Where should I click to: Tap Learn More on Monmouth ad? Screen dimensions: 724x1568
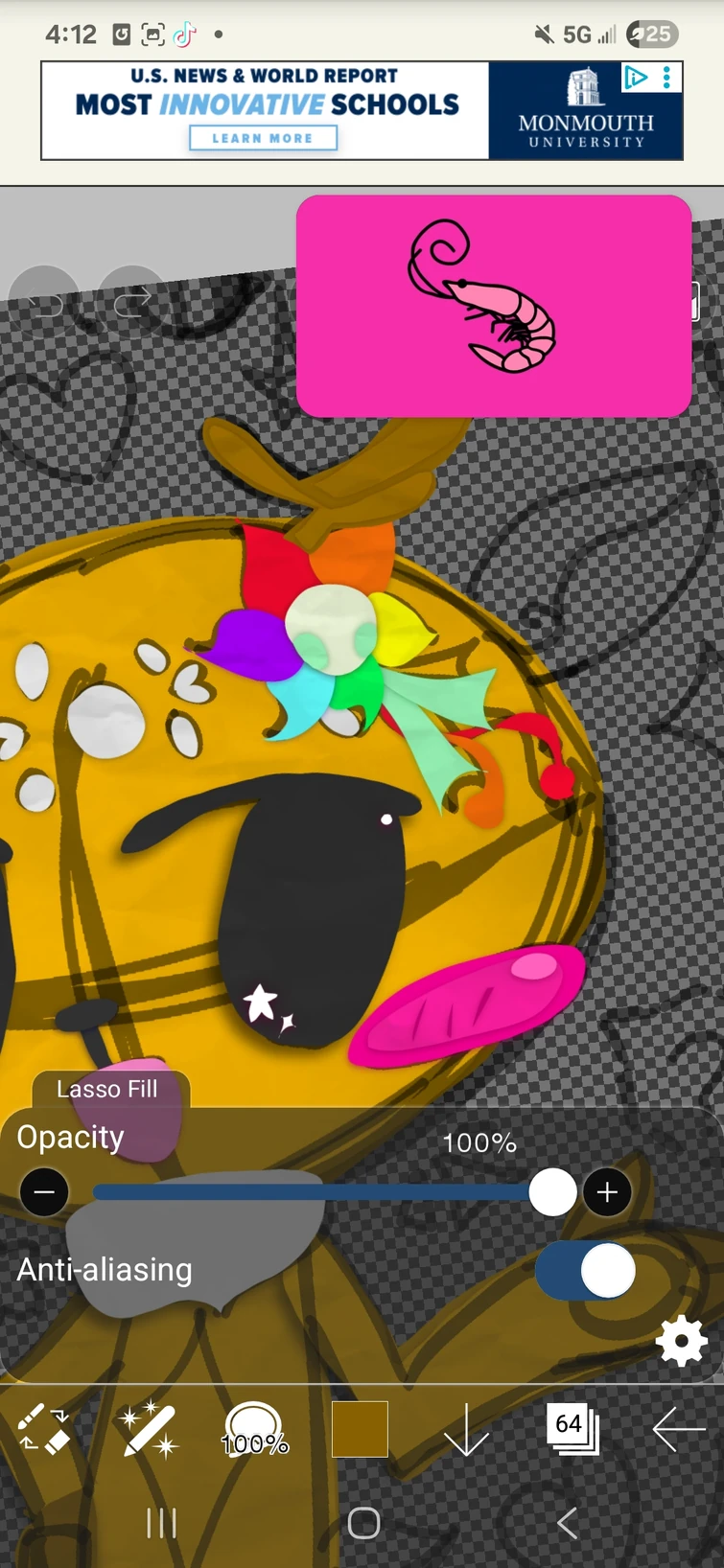[263, 138]
